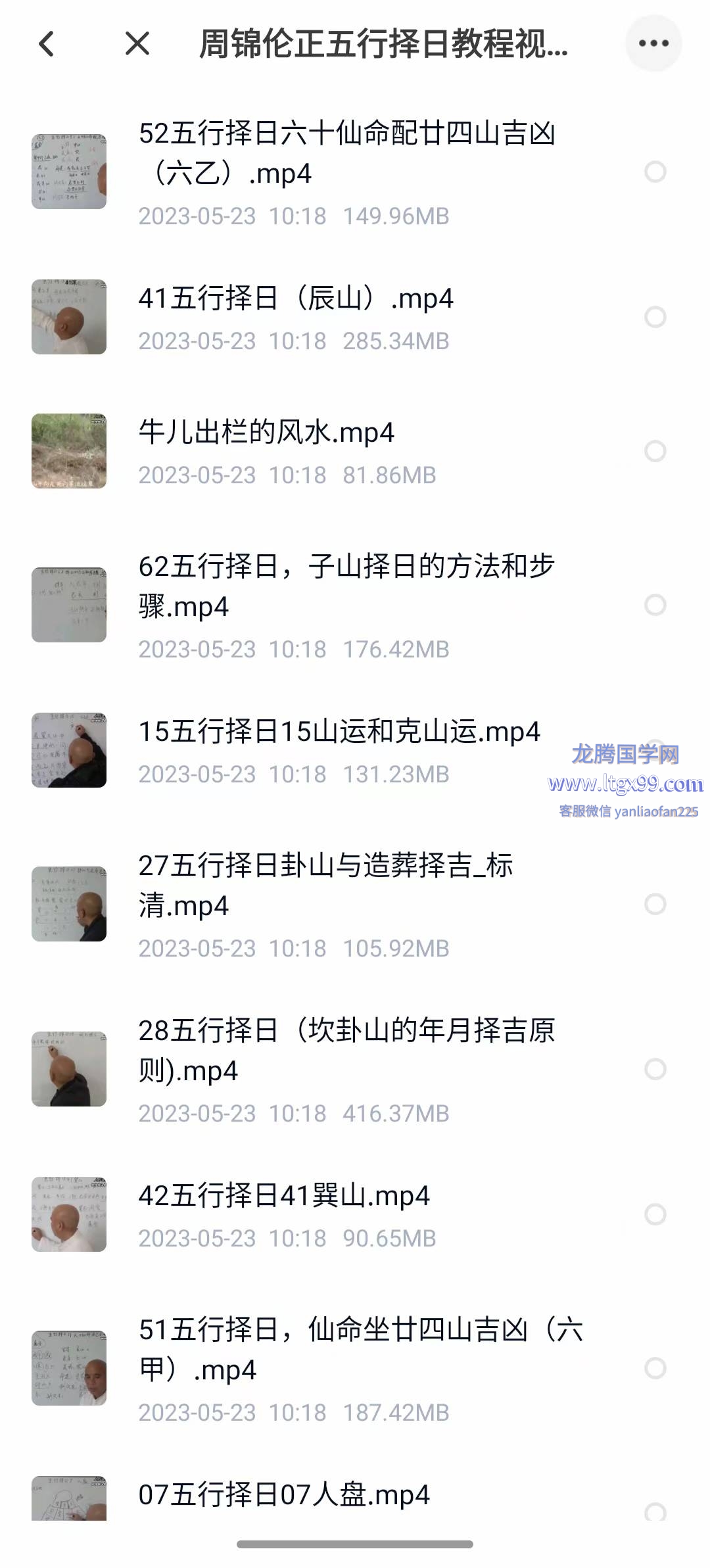710x1568 pixels.
Task: Open 28五行择日（坎卦山的年月择吉原则).mp4
Action: tap(347, 1050)
